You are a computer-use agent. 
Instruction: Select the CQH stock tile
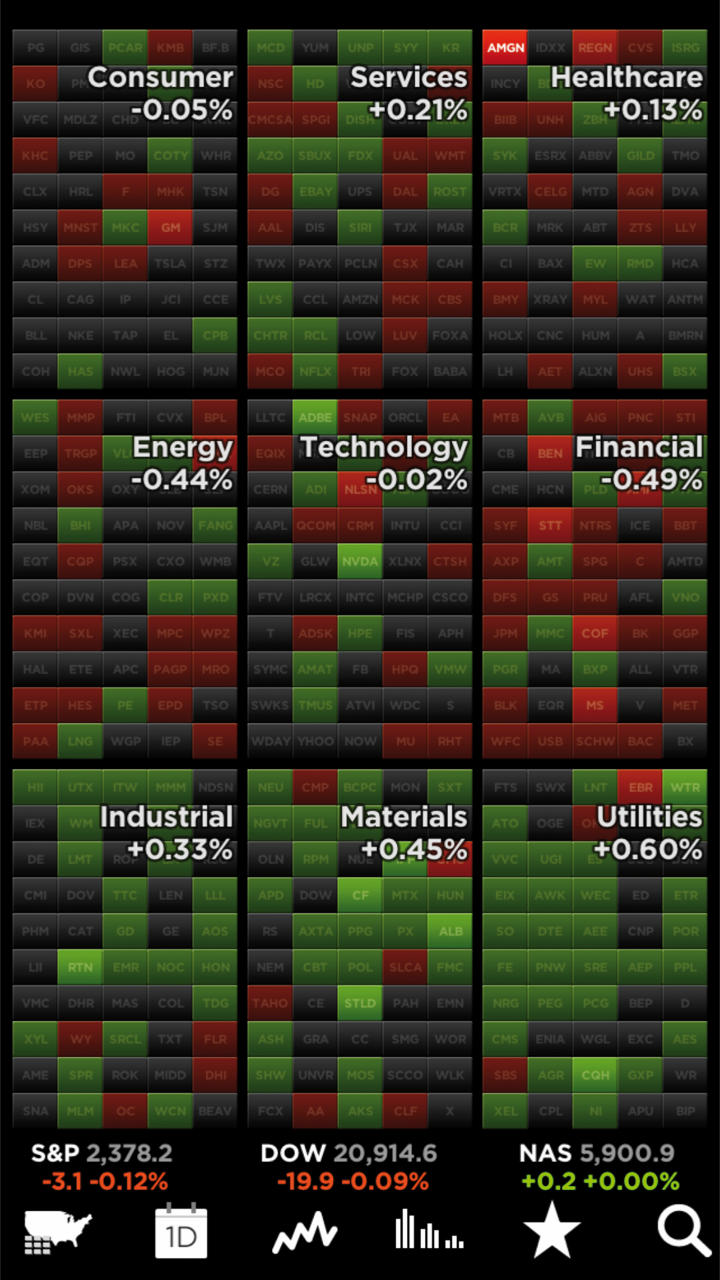pyautogui.click(x=595, y=1075)
